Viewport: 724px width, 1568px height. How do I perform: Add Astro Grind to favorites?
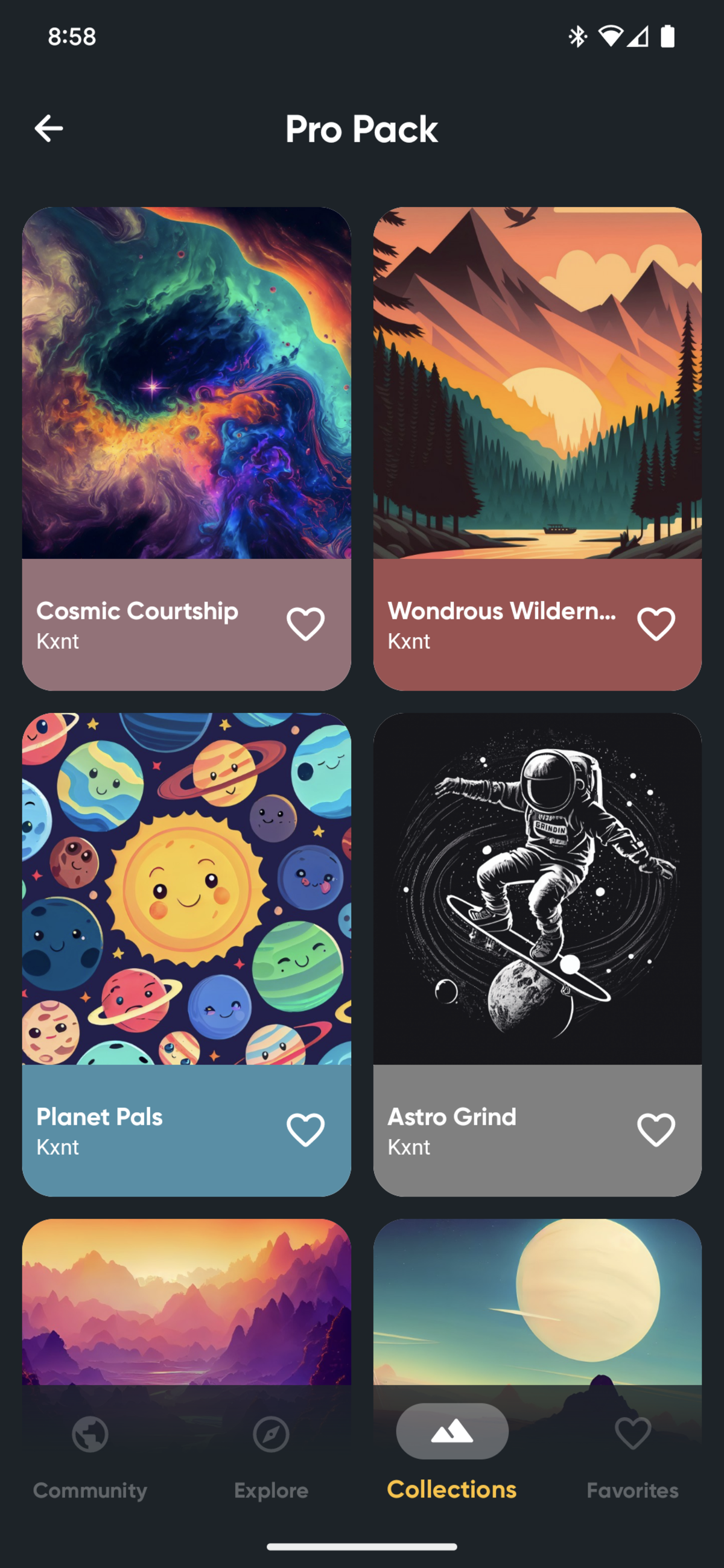pos(656,1130)
